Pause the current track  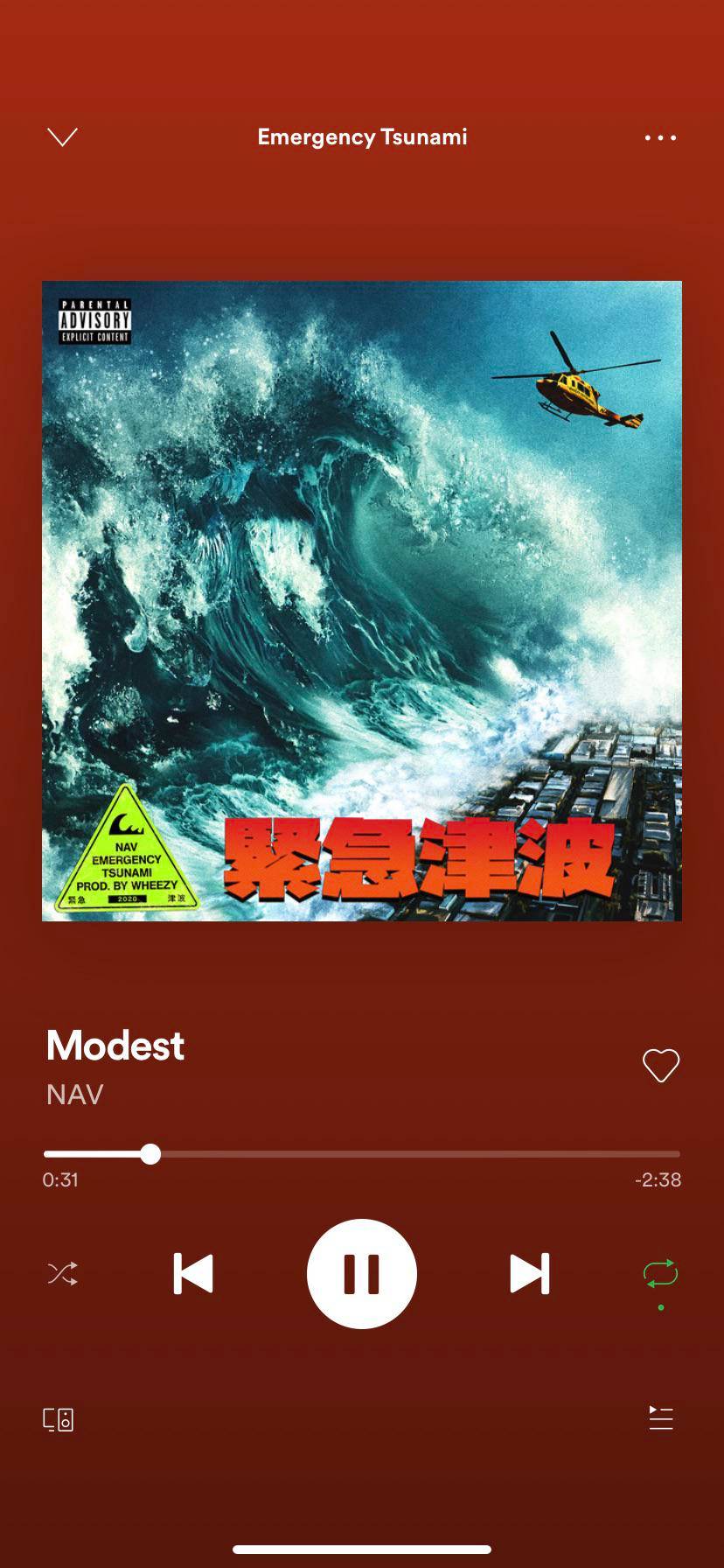362,1273
